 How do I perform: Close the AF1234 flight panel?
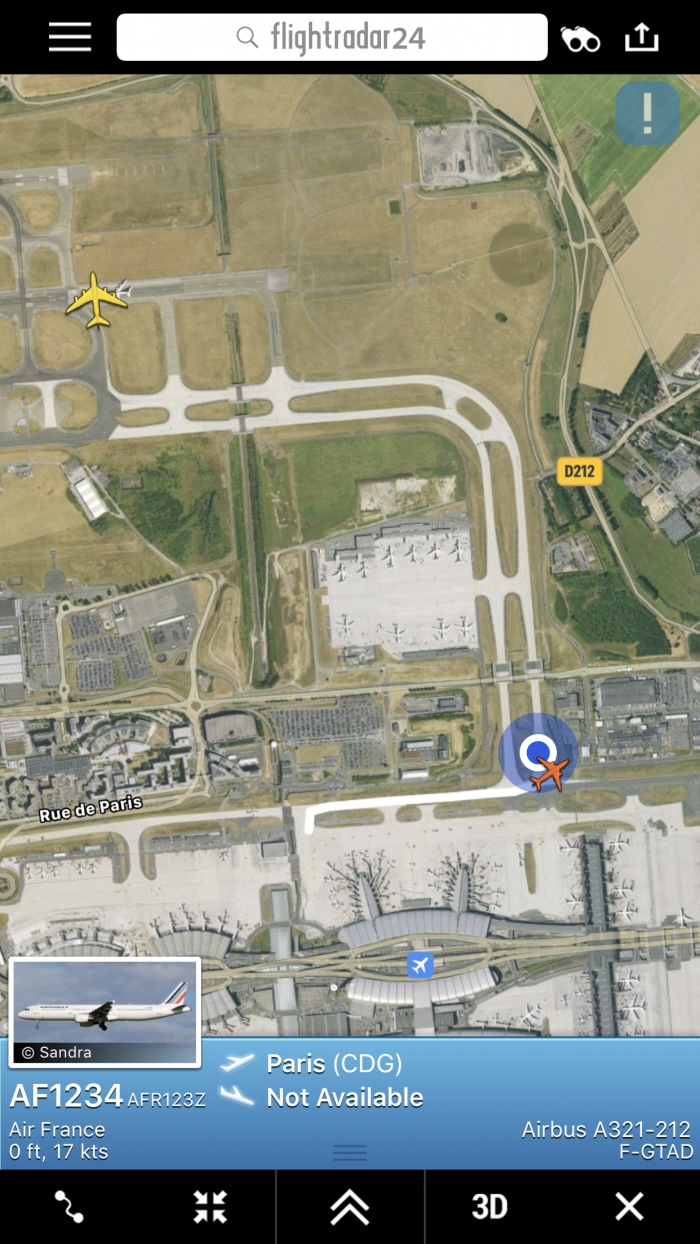coord(629,1207)
